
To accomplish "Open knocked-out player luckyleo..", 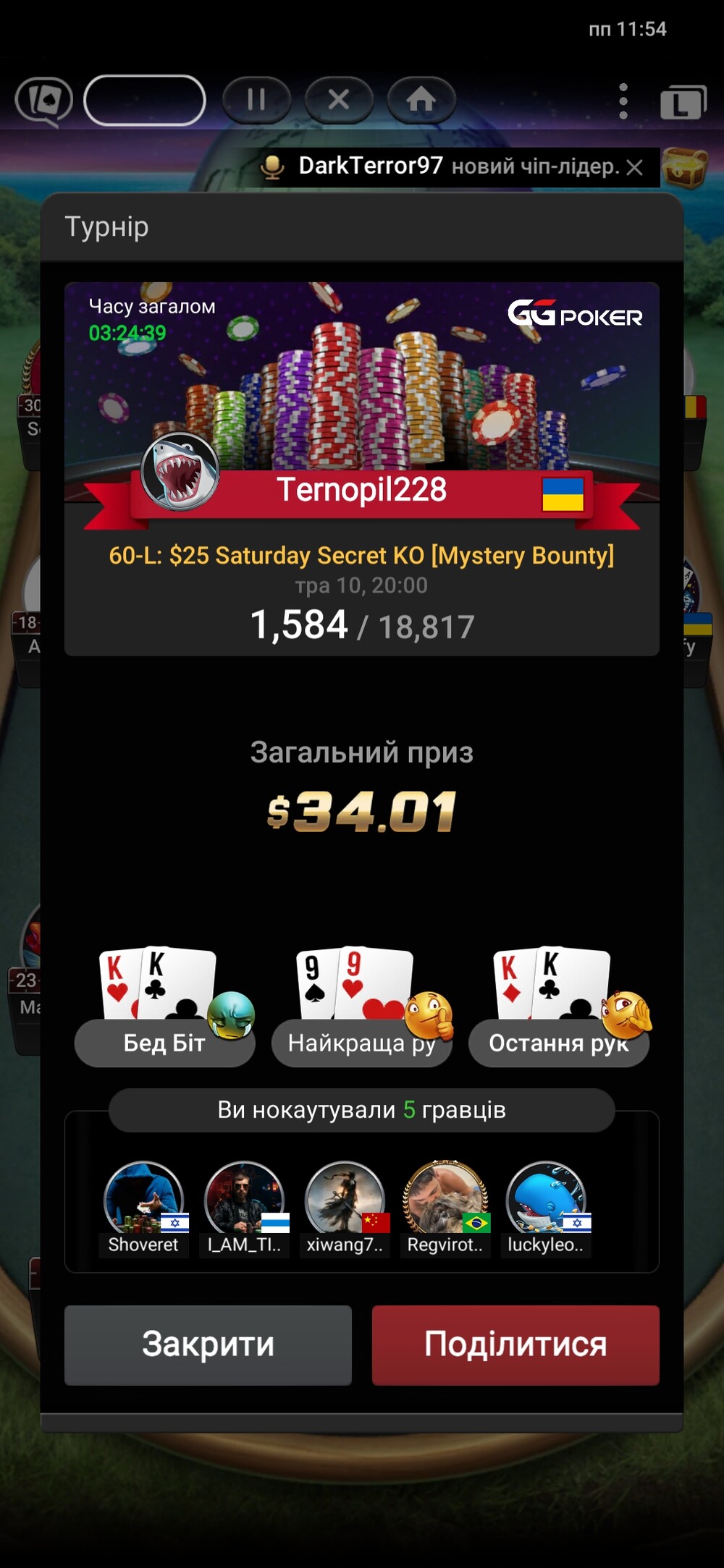I will coord(546,1208).
